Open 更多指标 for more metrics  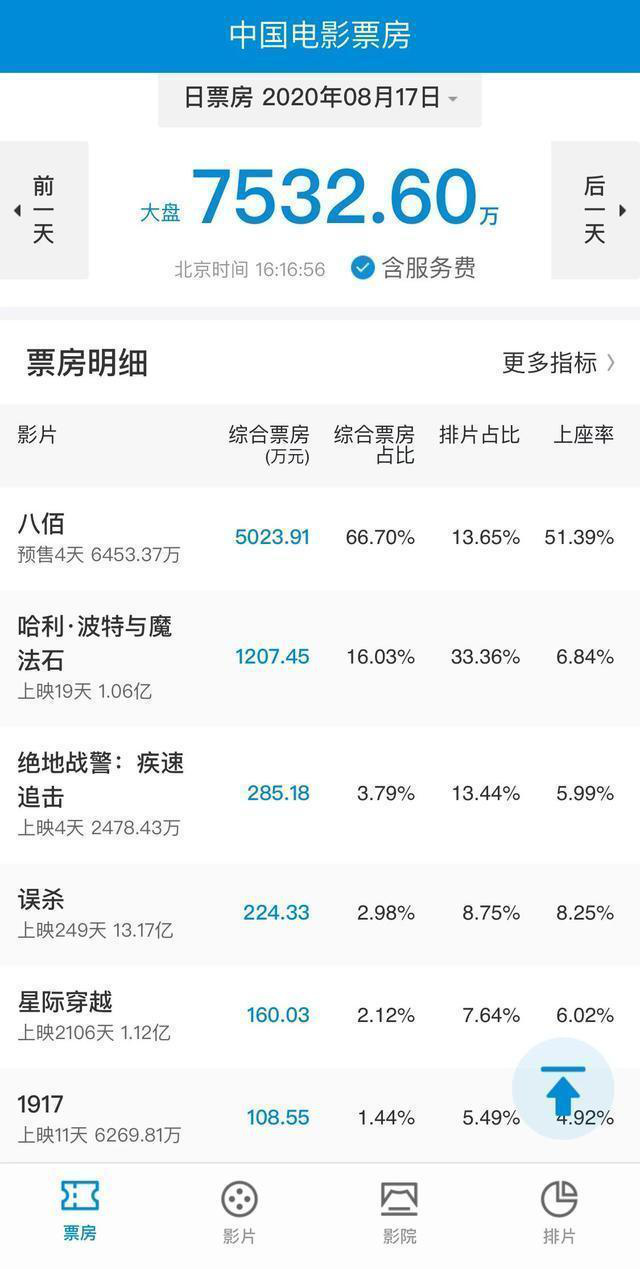point(559,362)
